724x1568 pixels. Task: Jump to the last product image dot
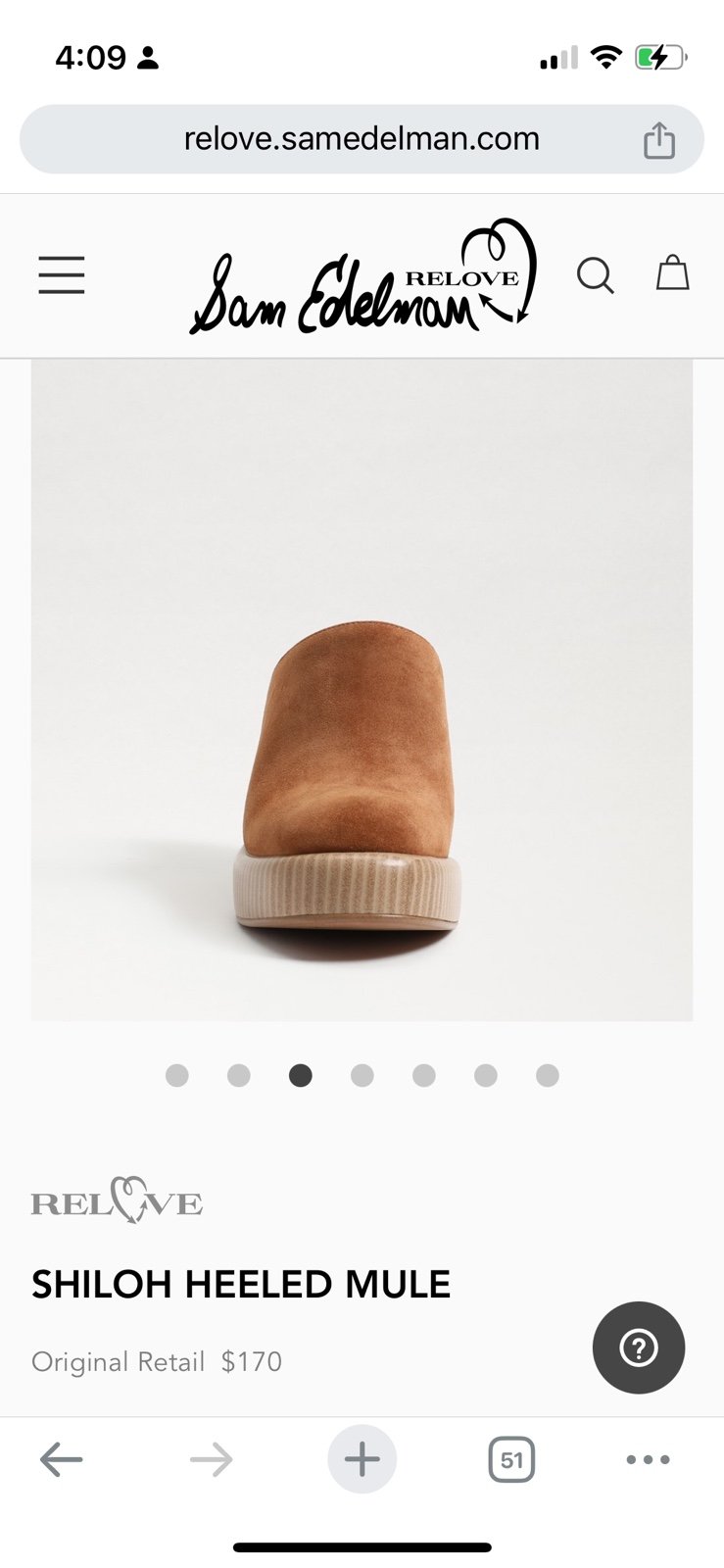point(548,1075)
